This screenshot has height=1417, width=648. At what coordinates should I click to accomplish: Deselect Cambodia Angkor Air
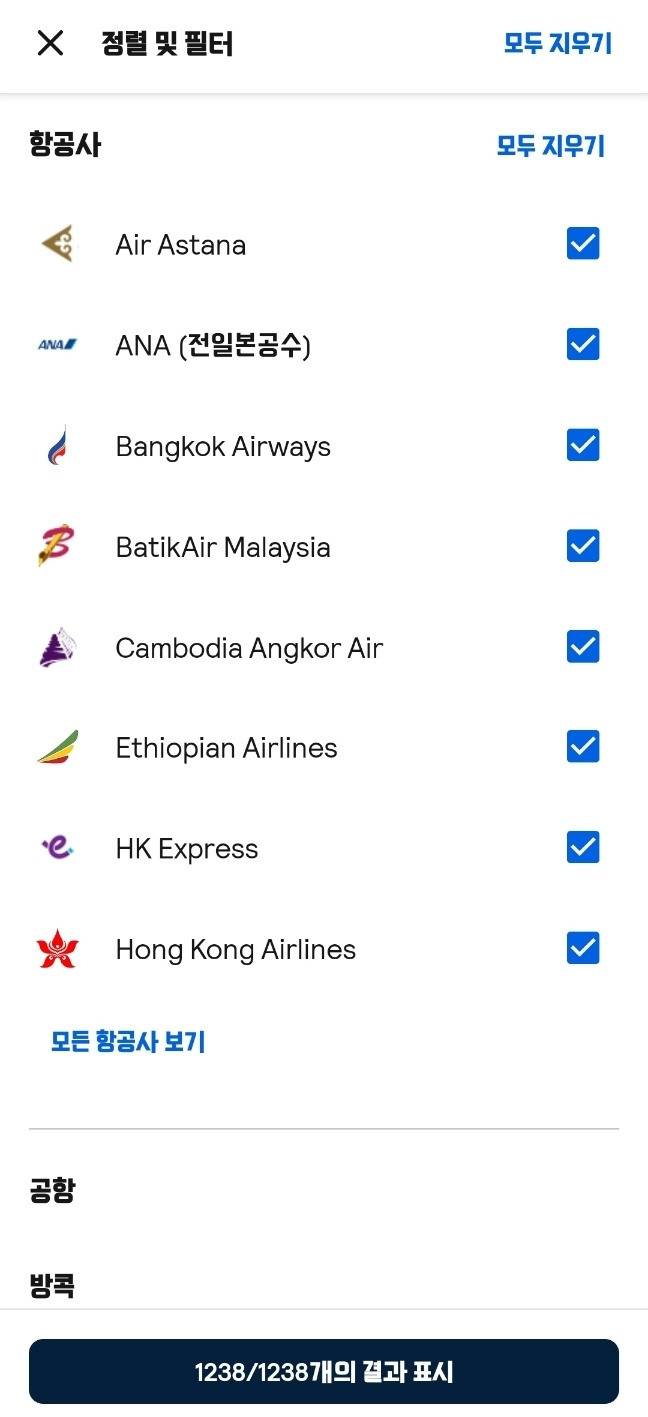583,647
